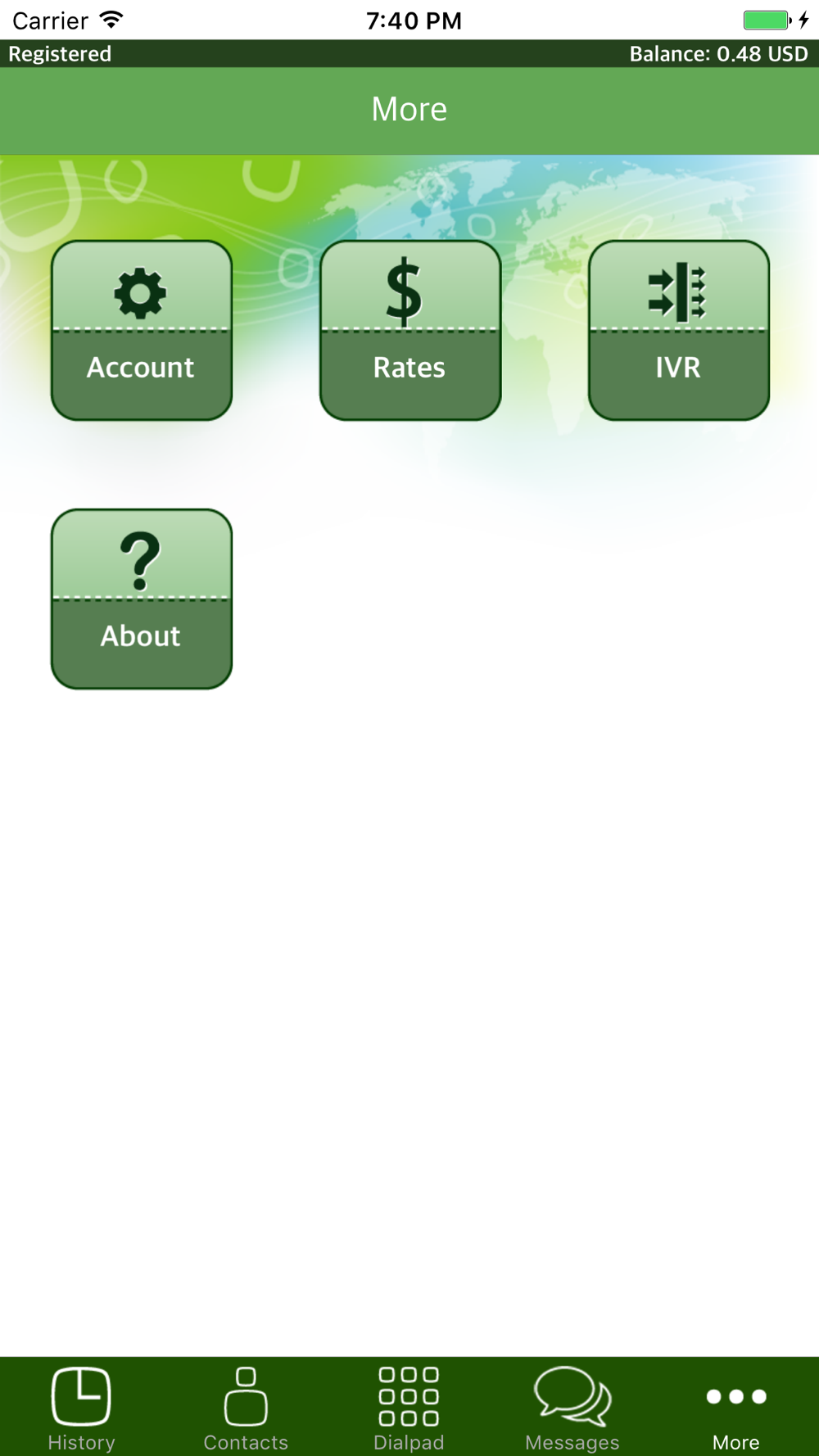The image size is (819, 1456).
Task: Switch to the History tab
Action: [x=81, y=1408]
